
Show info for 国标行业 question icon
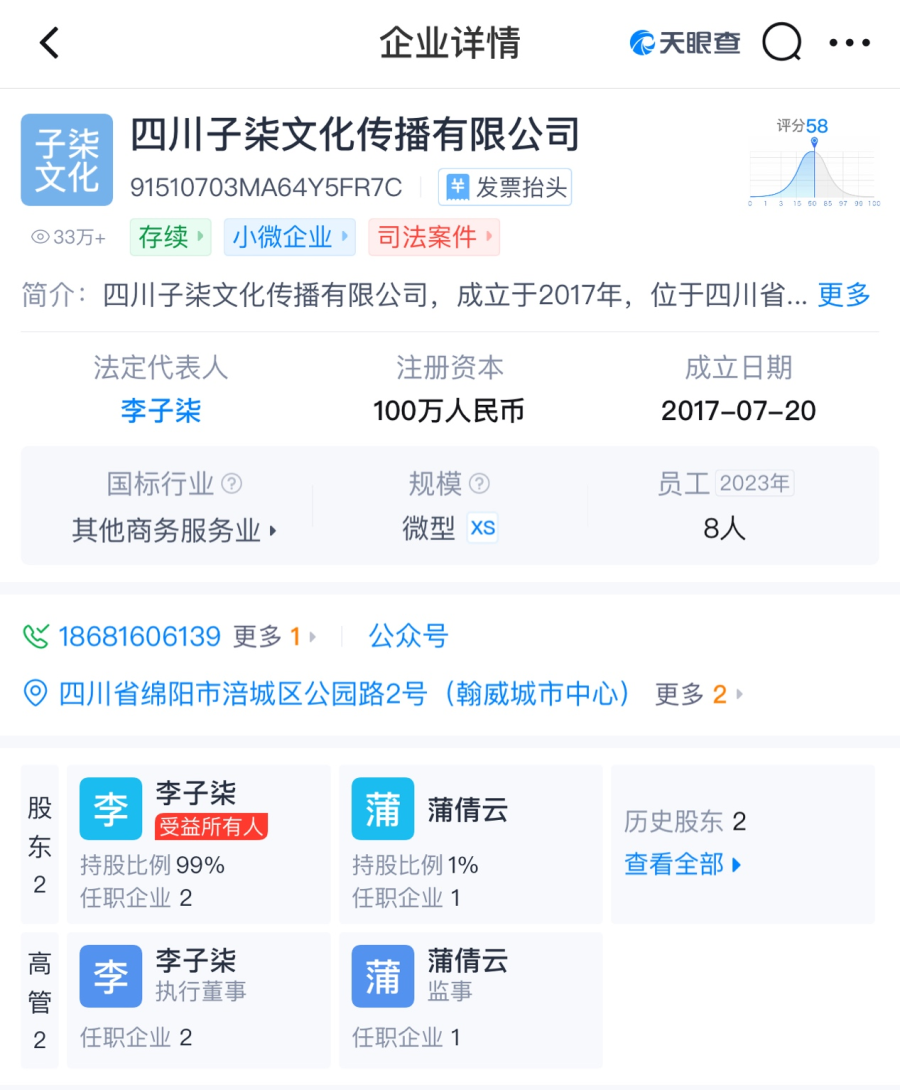231,484
